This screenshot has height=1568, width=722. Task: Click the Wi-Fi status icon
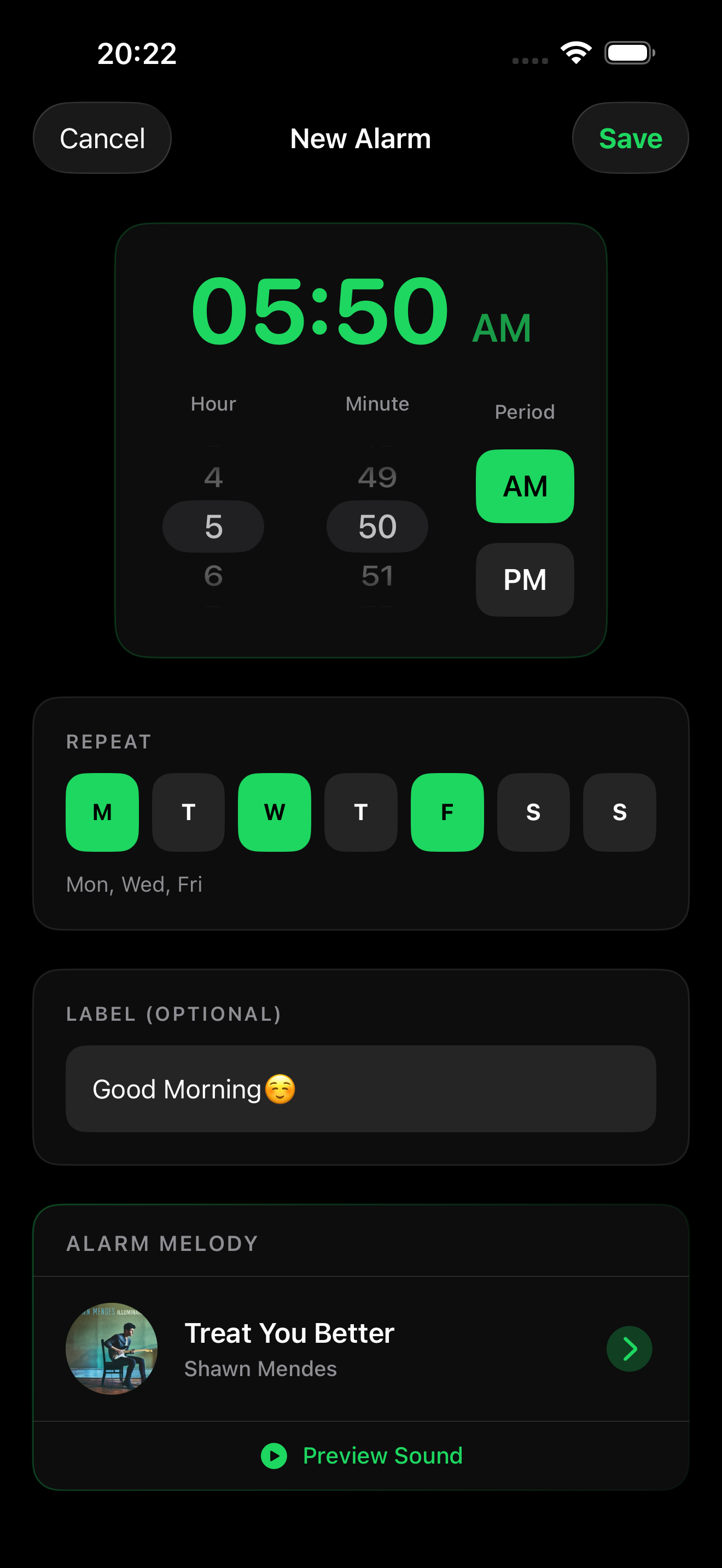576,53
